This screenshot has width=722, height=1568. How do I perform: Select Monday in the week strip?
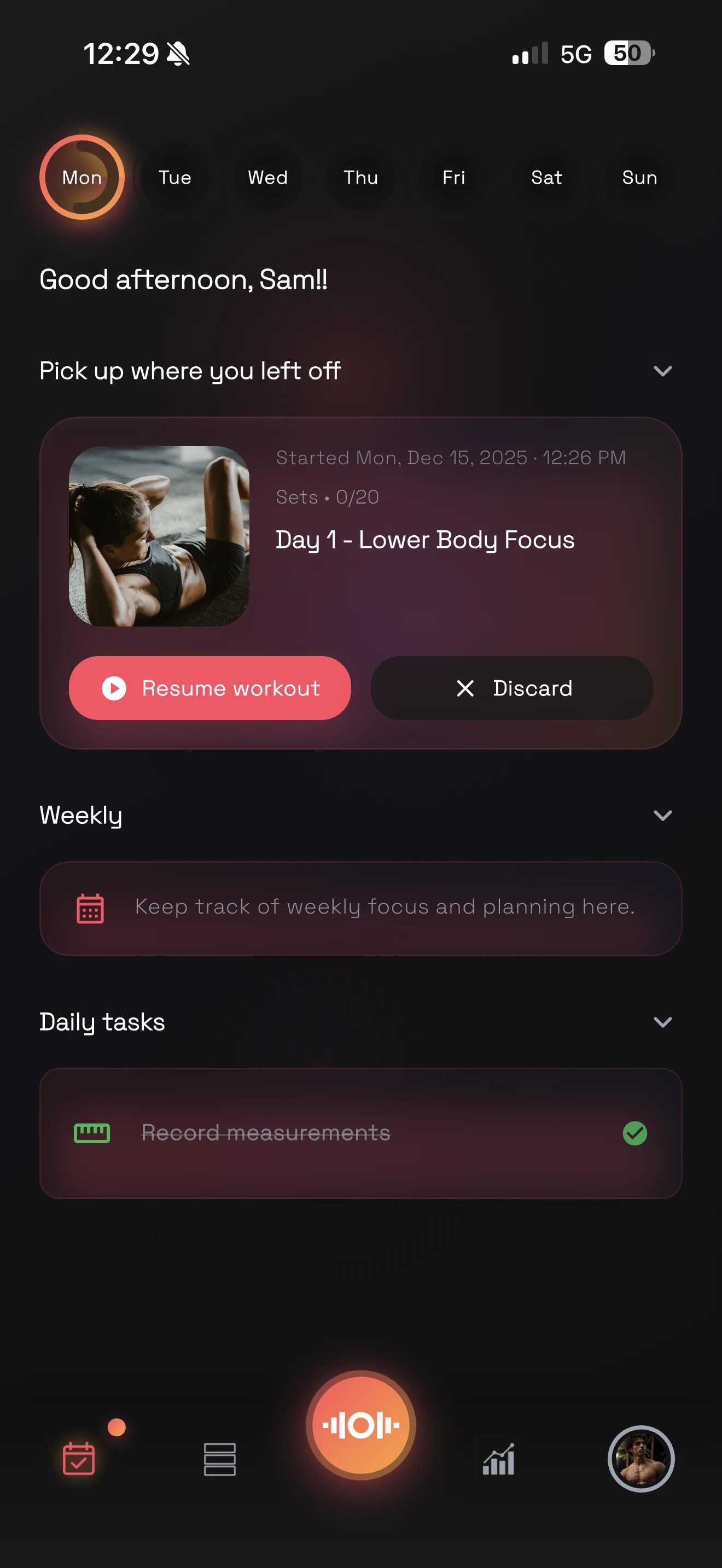pyautogui.click(x=82, y=177)
